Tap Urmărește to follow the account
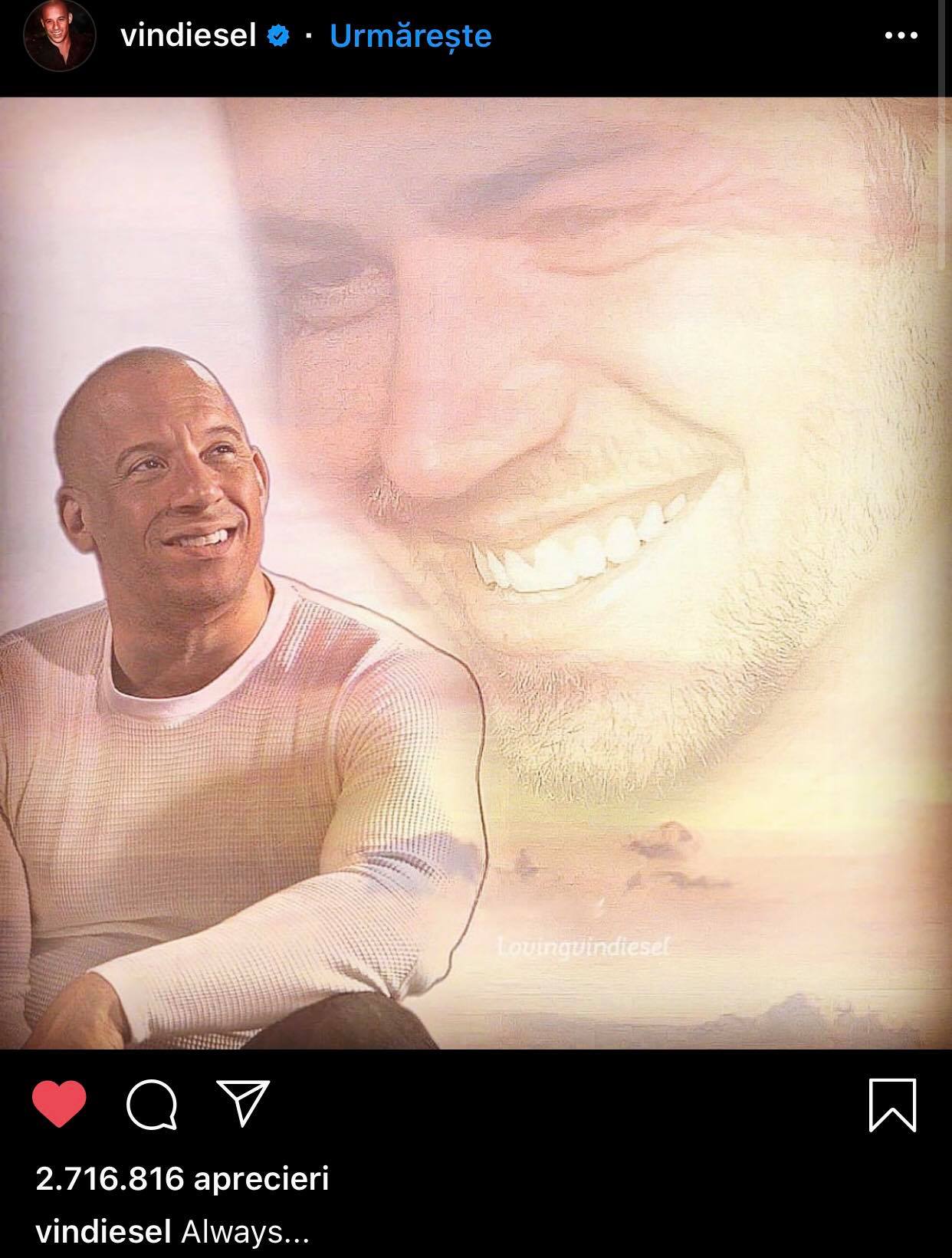Image resolution: width=952 pixels, height=1258 pixels. [x=410, y=35]
